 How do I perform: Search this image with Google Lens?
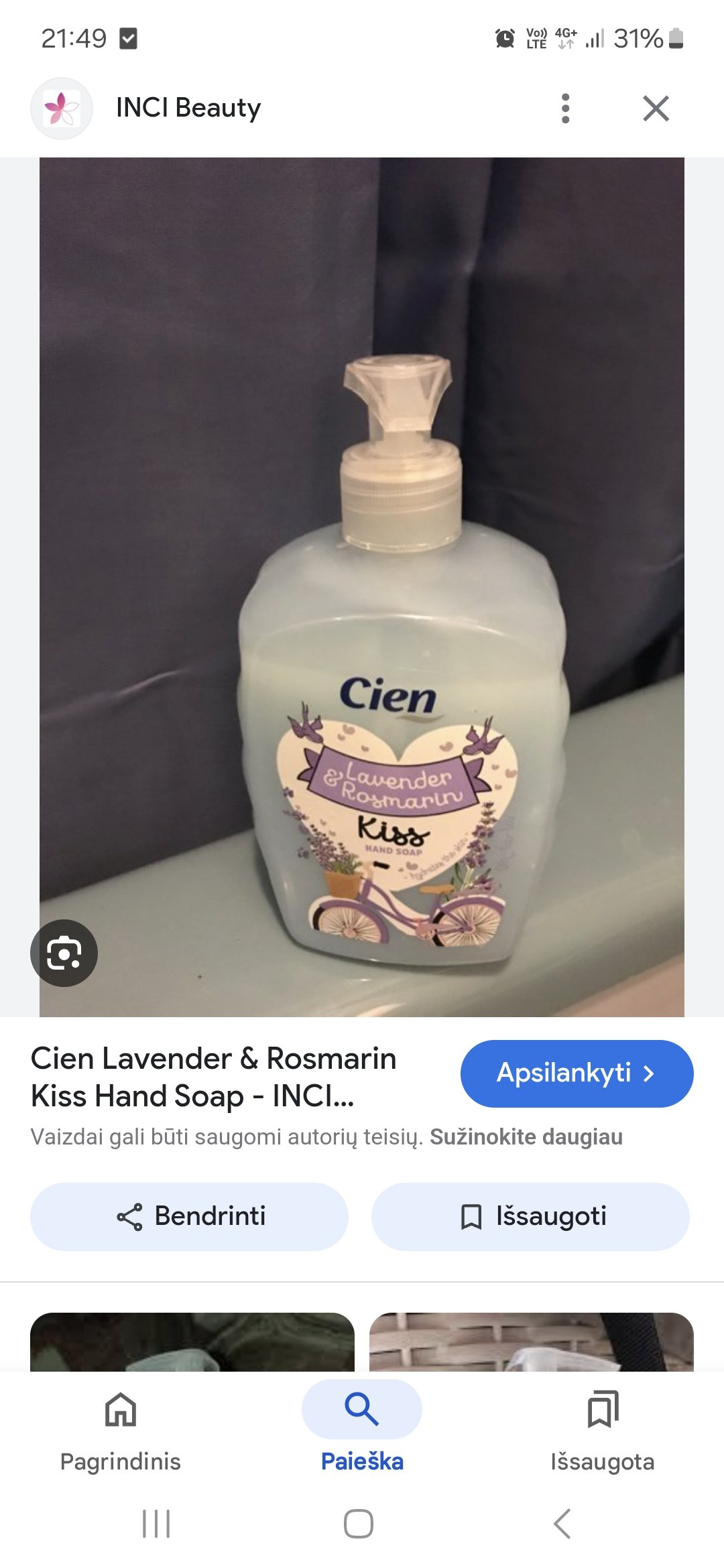pos(64,953)
